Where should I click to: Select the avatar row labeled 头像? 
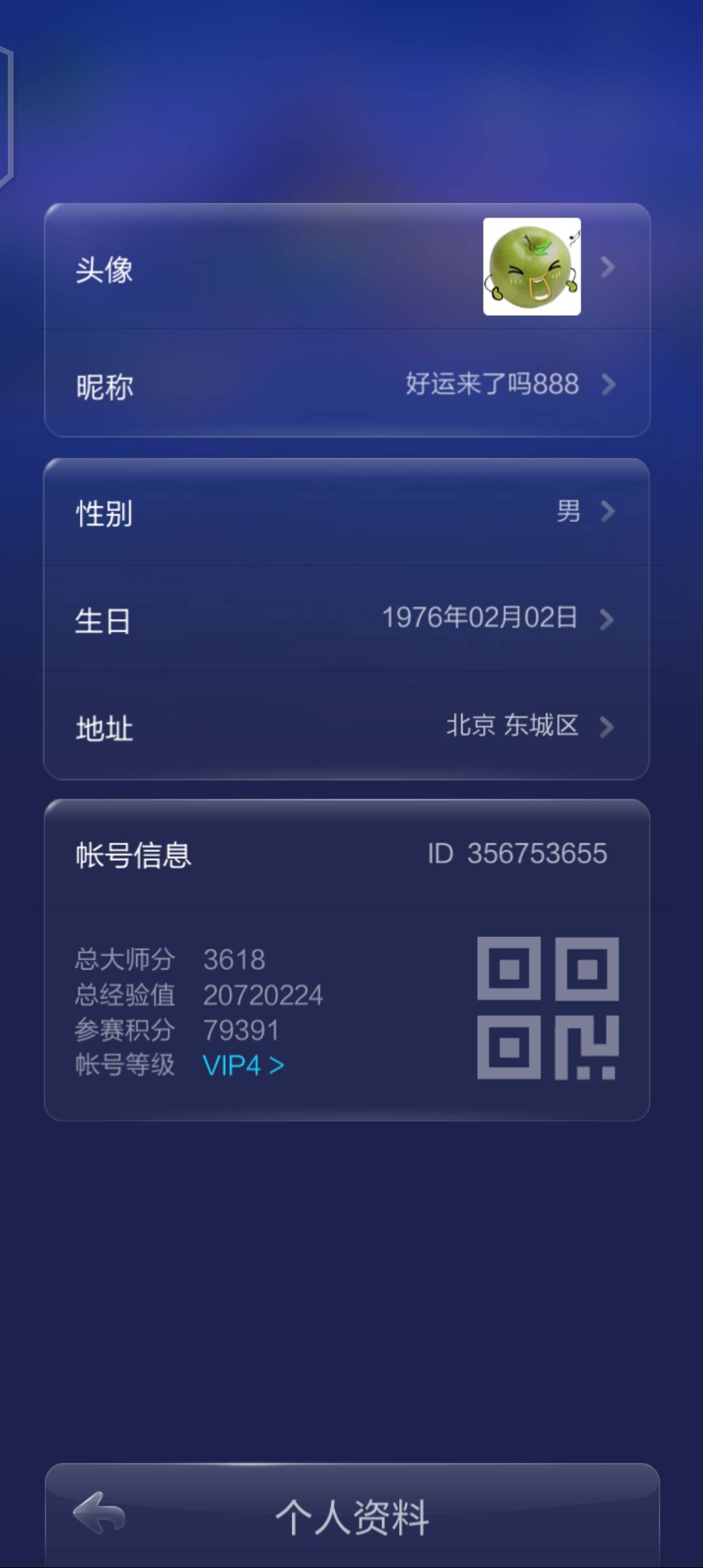click(x=104, y=269)
